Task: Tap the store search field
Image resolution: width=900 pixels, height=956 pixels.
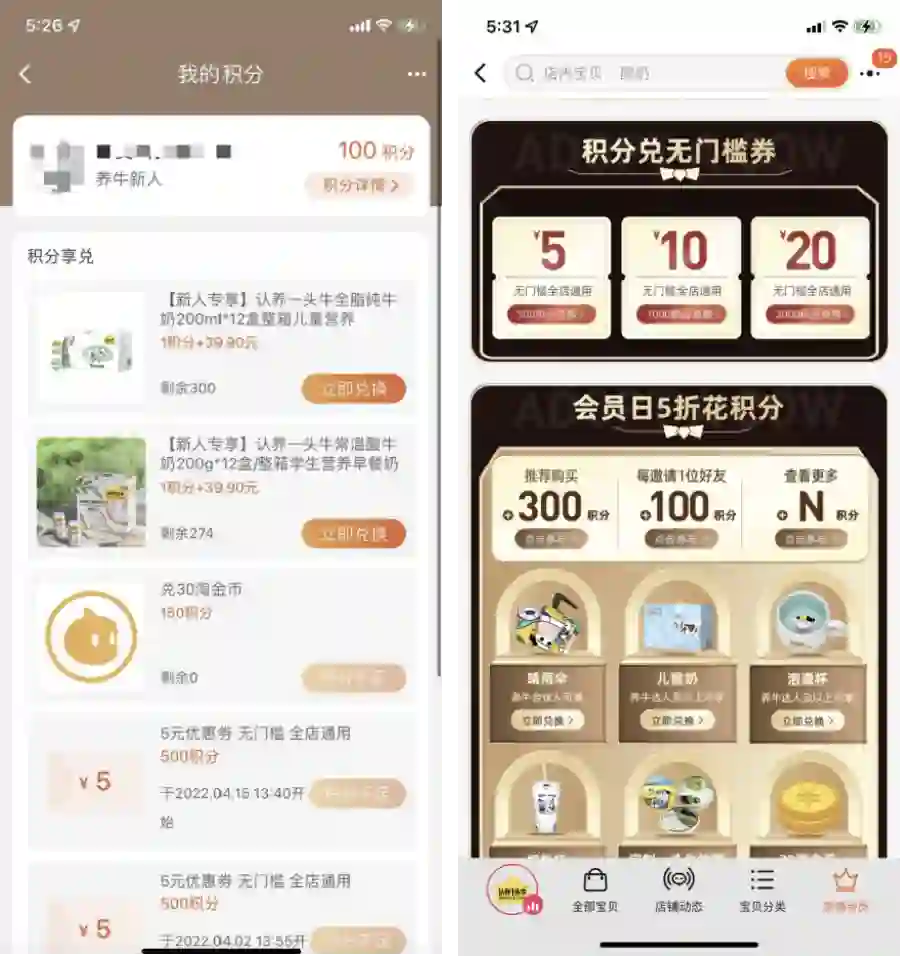Action: 644,73
